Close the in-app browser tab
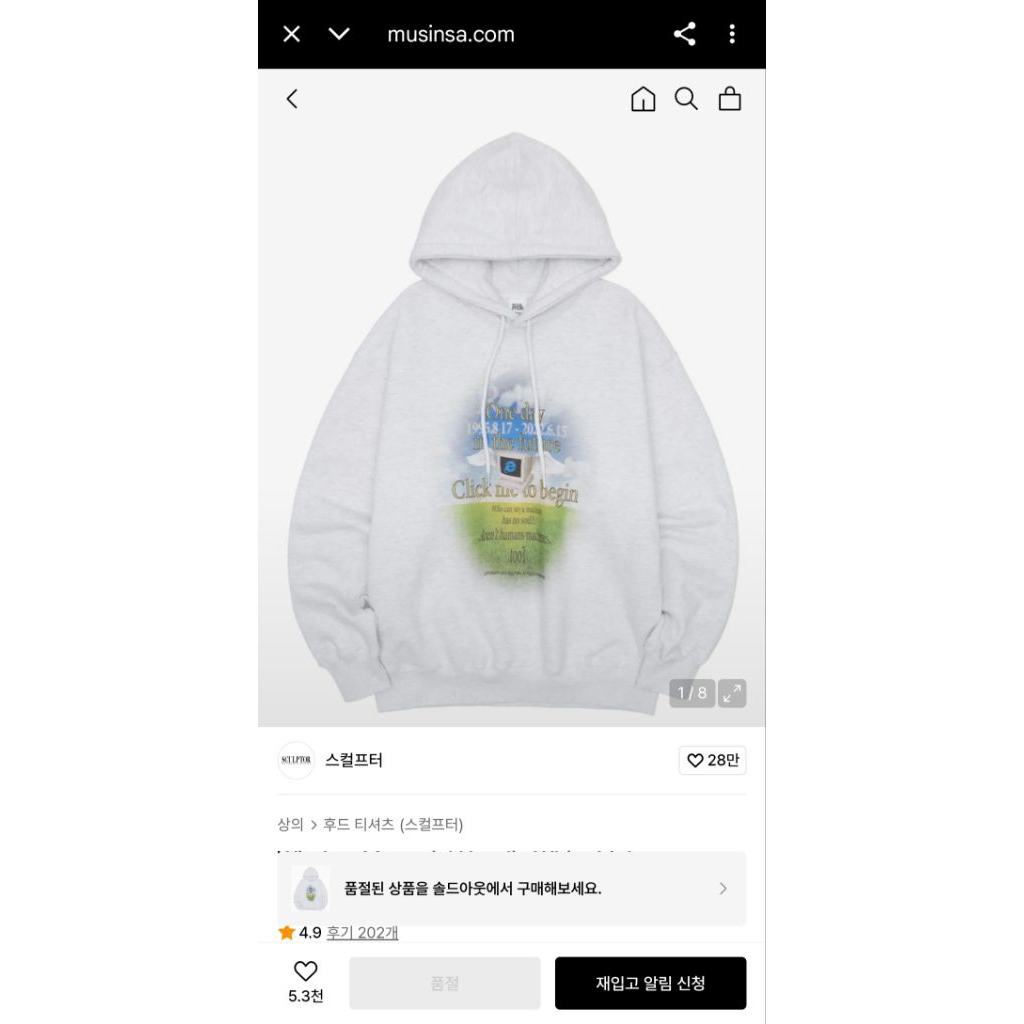 291,34
